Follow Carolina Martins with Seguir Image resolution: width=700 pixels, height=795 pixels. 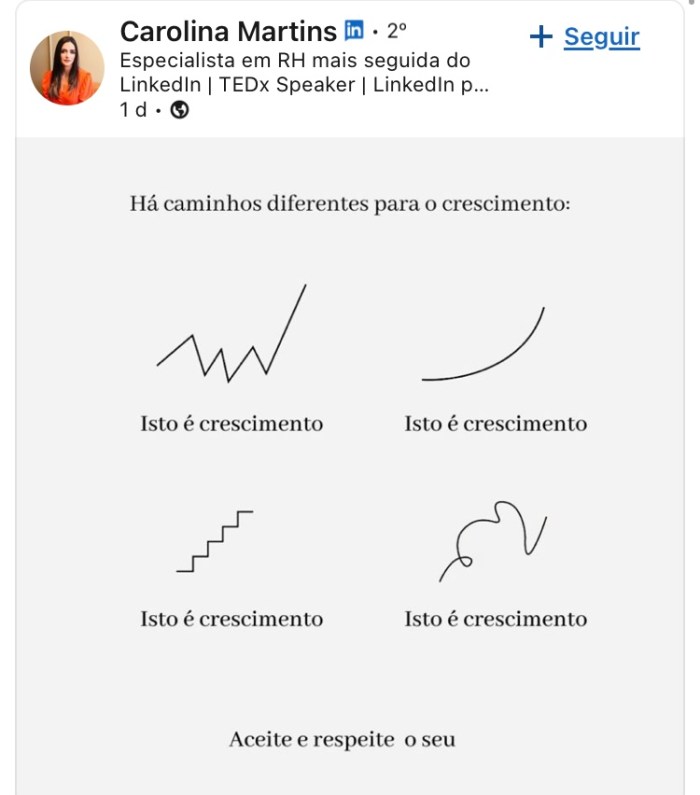click(585, 38)
